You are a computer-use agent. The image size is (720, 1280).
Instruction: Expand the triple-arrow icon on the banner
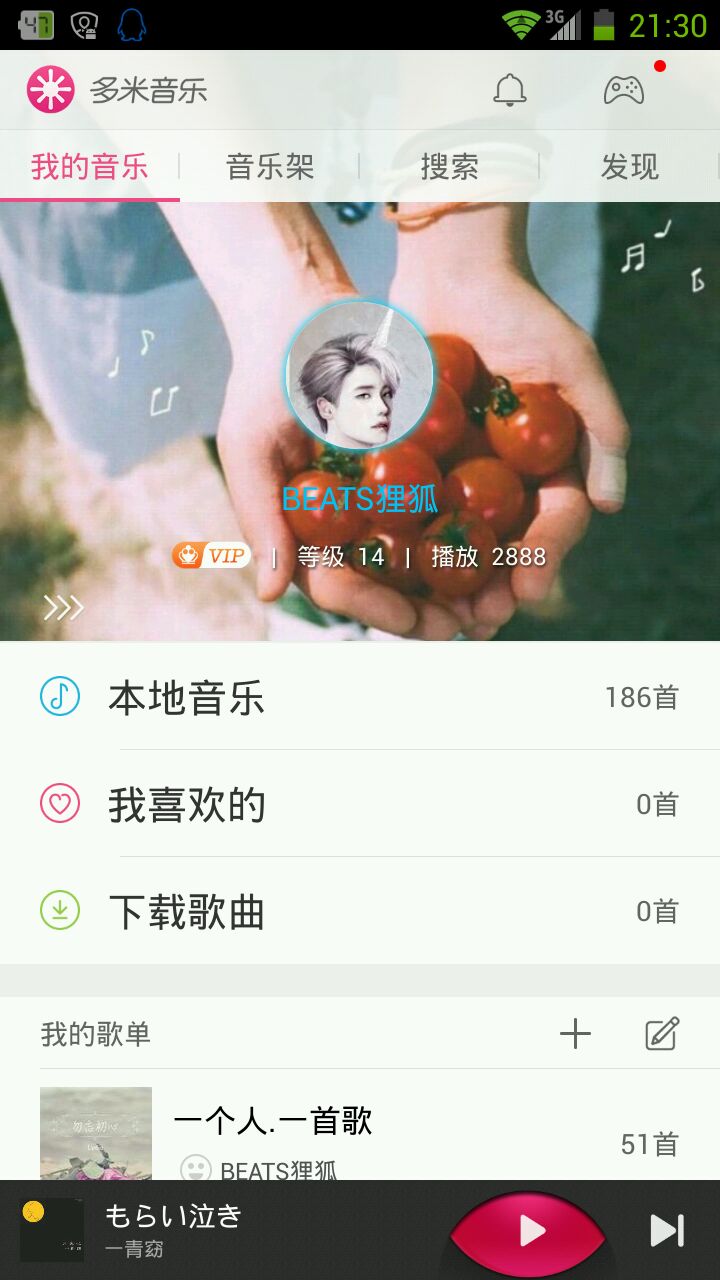(63, 607)
